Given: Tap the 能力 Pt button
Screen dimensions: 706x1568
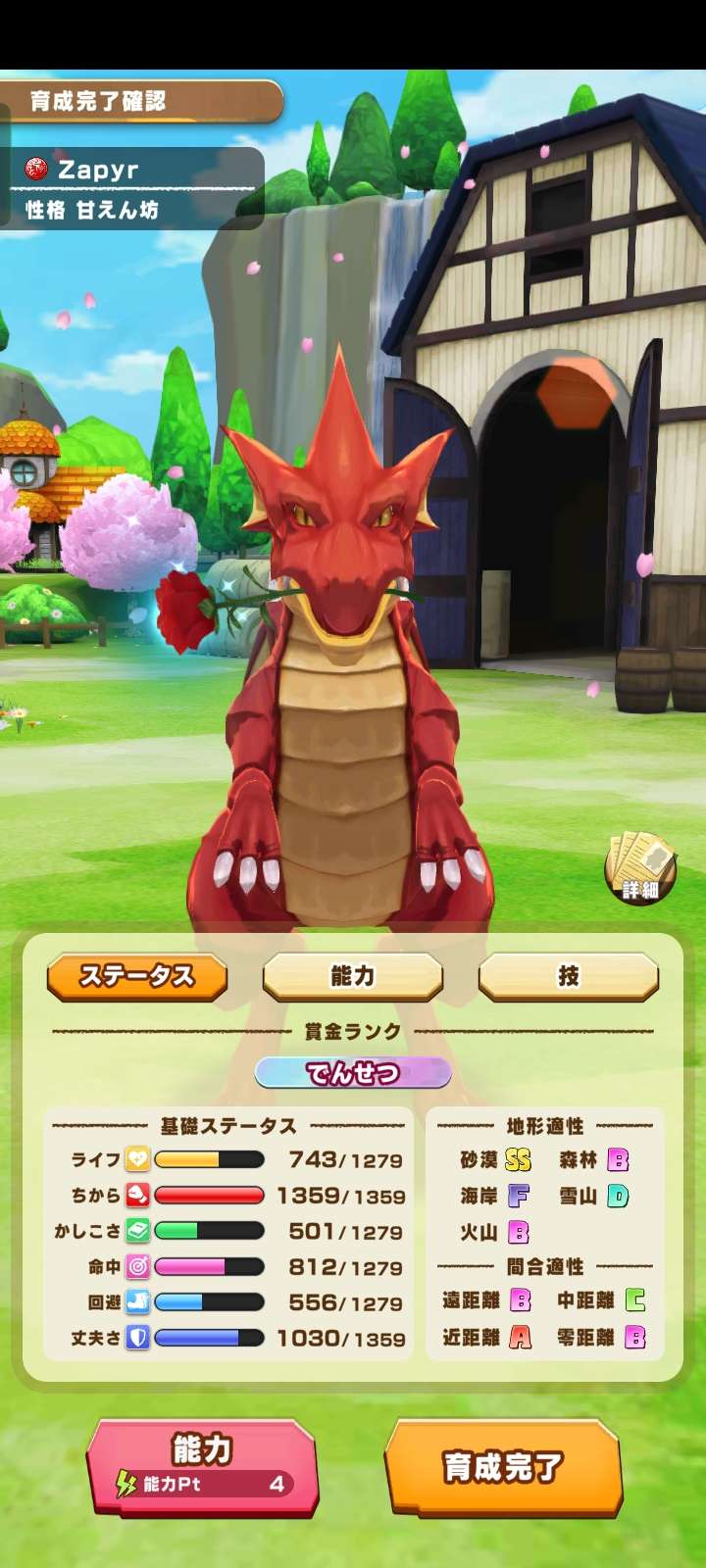Looking at the screenshot, I should [x=203, y=1466].
